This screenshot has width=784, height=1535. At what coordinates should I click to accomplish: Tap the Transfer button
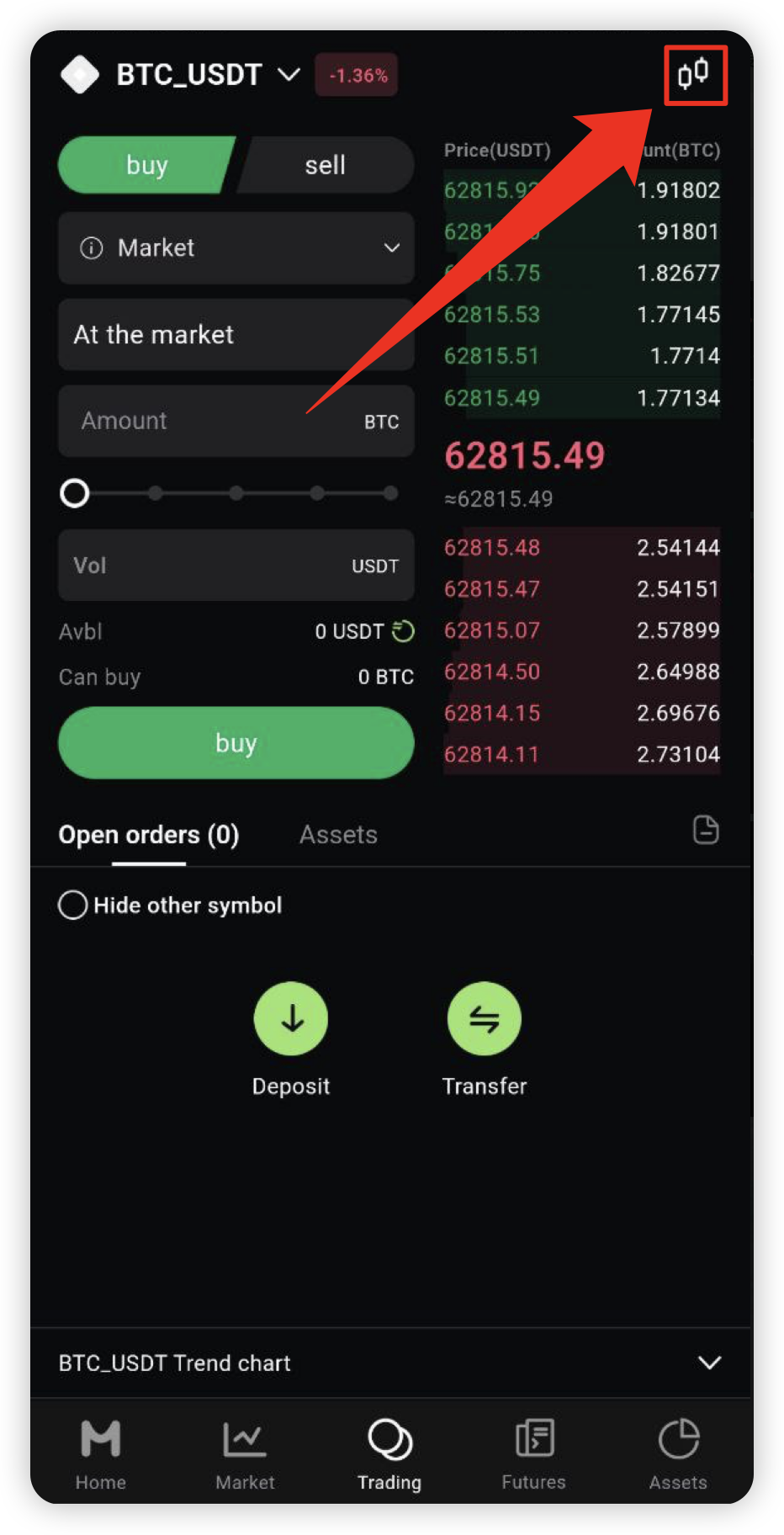tap(485, 1039)
